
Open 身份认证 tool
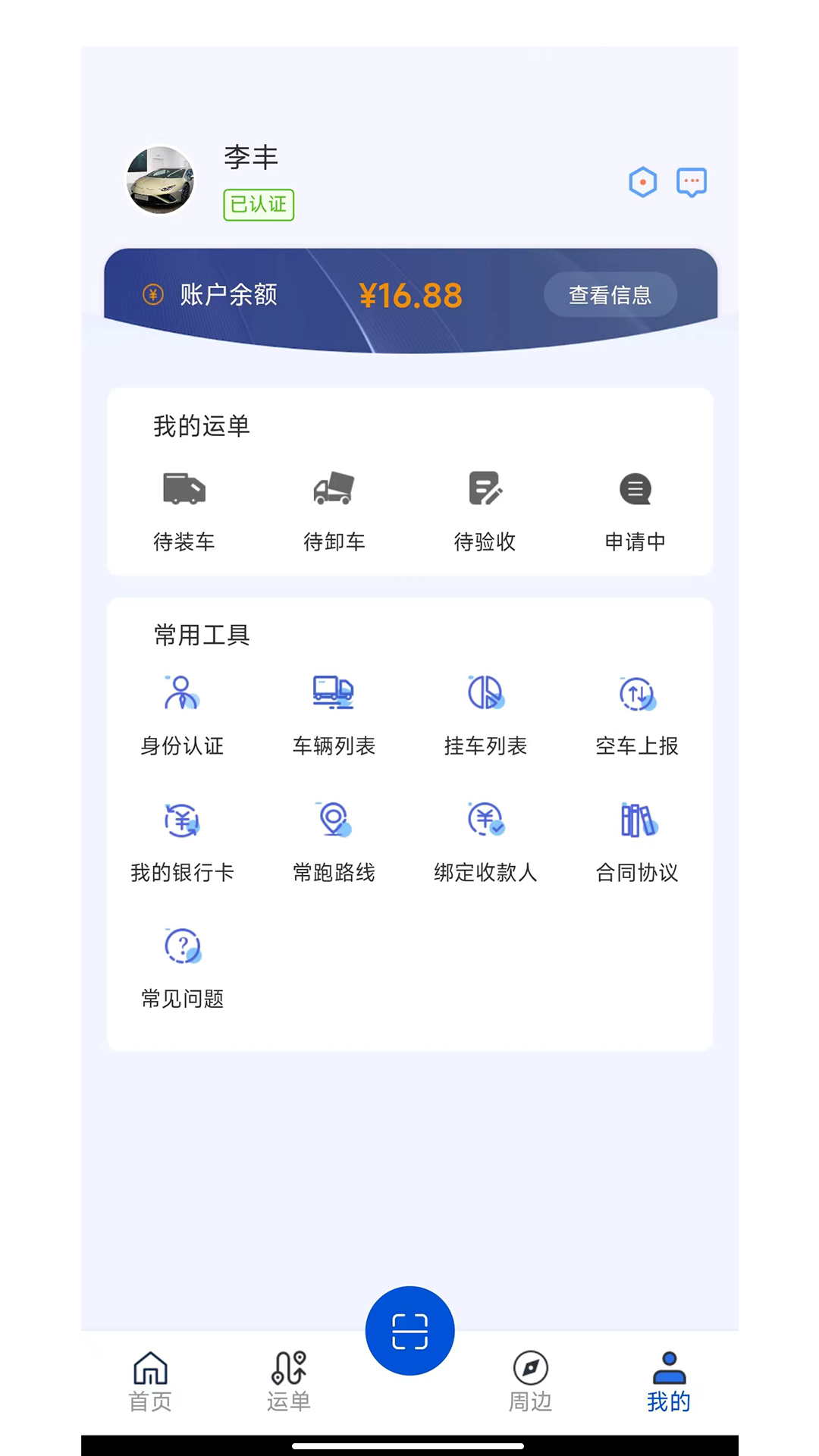point(182,714)
